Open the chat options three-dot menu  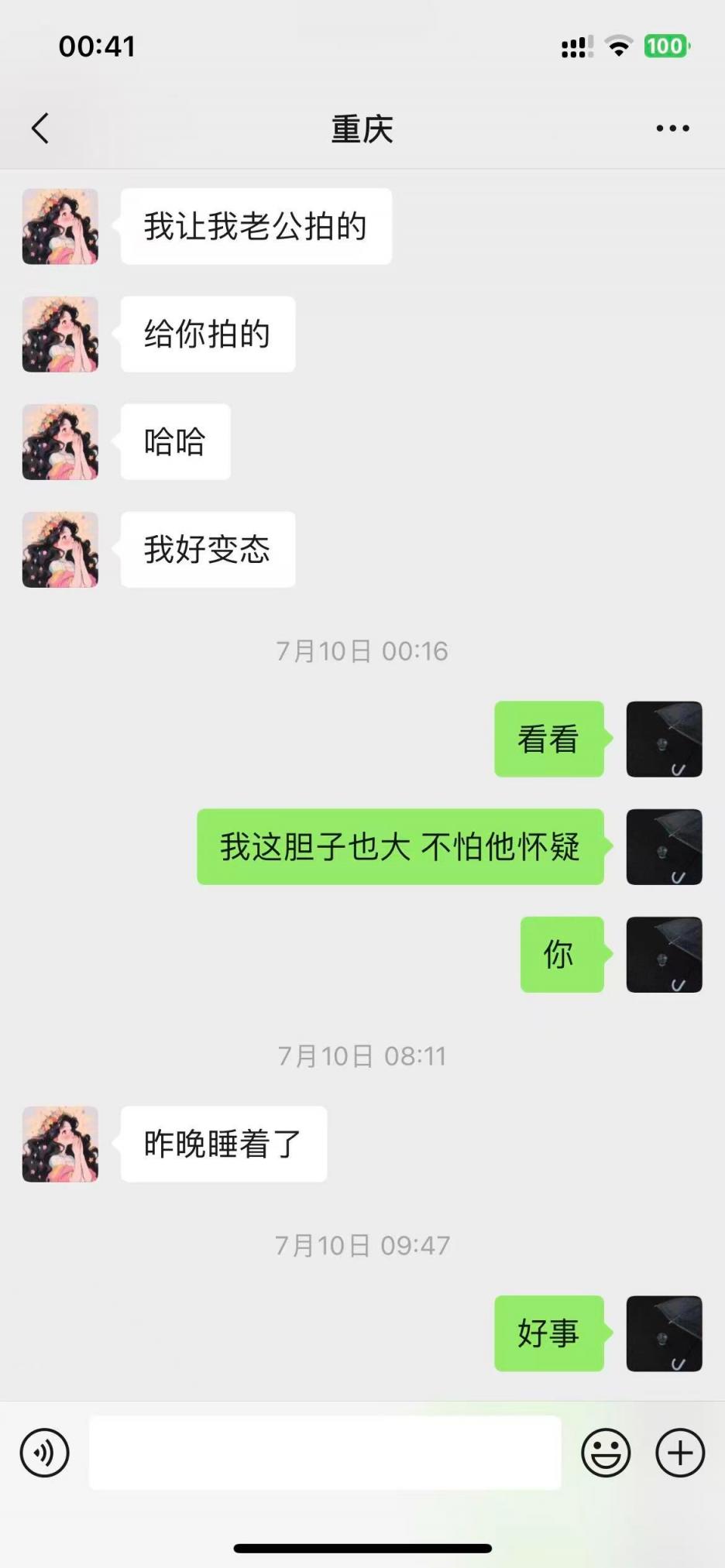click(x=672, y=129)
